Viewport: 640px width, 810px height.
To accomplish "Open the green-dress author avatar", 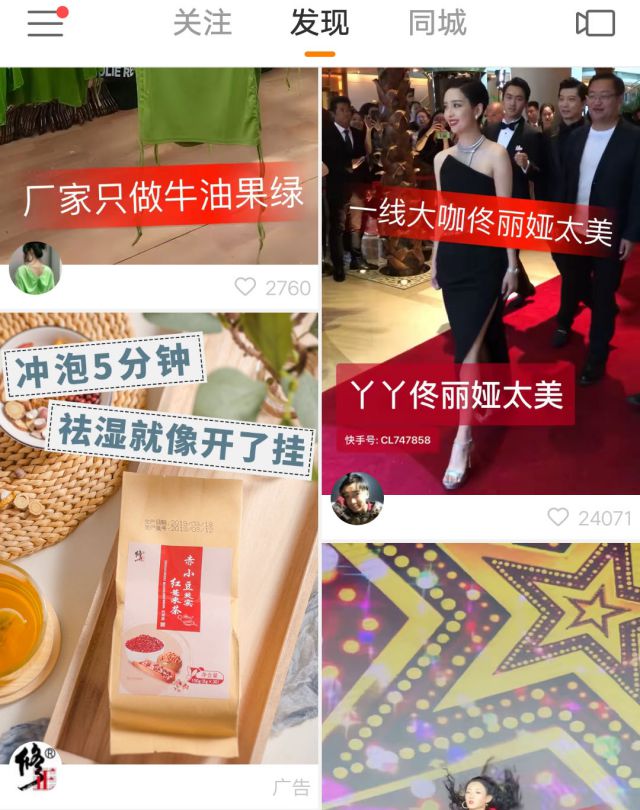I will coord(35,268).
